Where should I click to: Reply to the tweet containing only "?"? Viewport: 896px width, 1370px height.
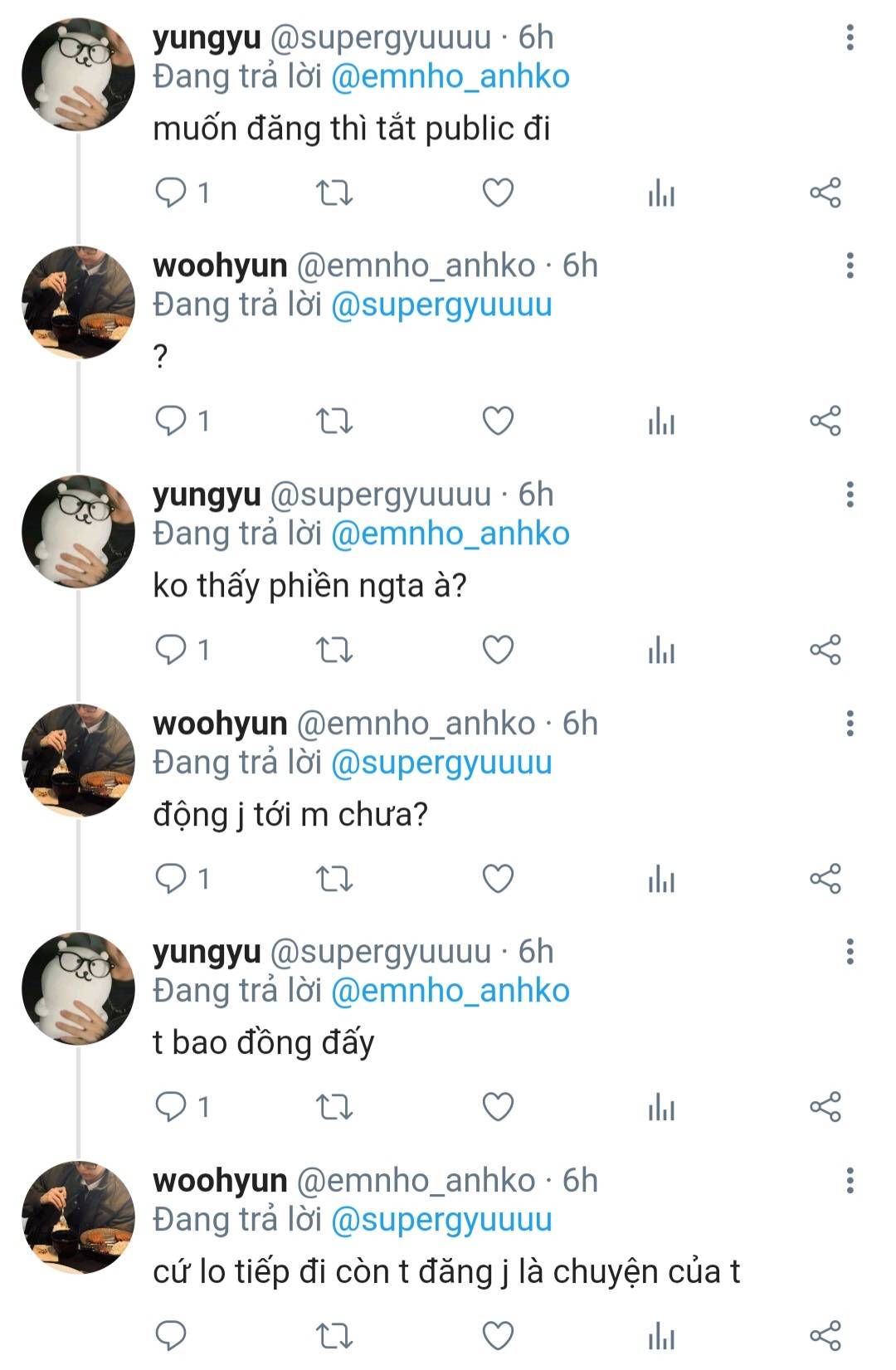point(171,422)
